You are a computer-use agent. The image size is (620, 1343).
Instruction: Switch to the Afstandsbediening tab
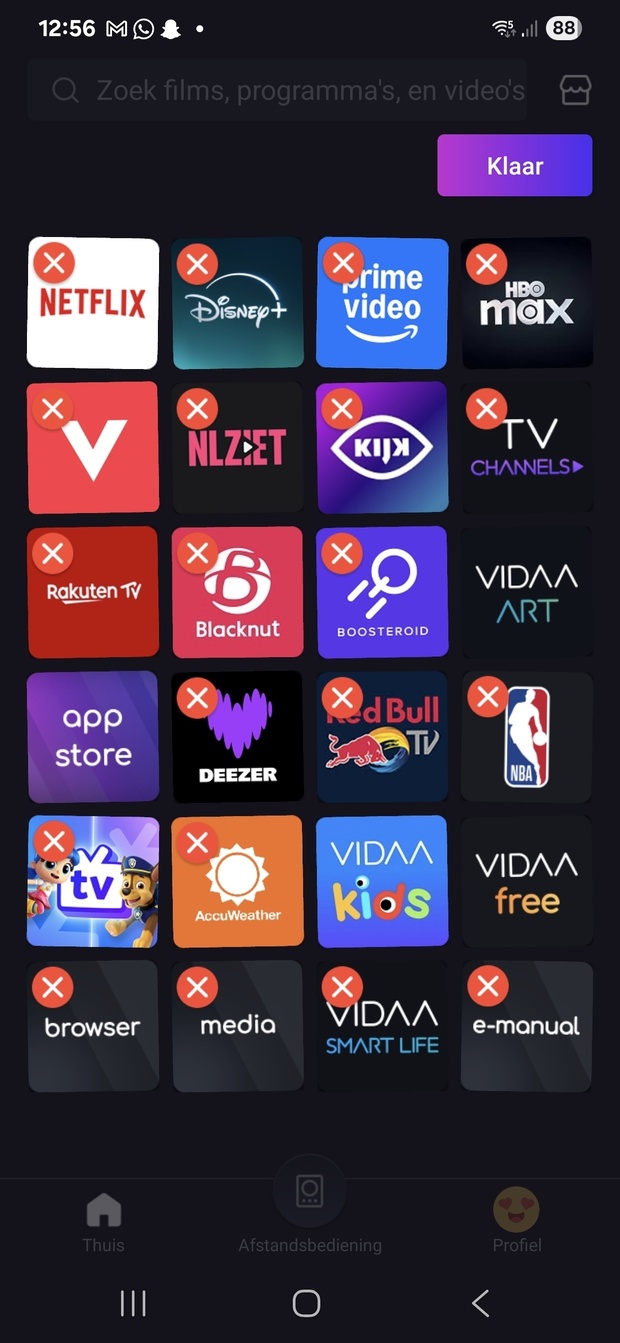point(310,1215)
